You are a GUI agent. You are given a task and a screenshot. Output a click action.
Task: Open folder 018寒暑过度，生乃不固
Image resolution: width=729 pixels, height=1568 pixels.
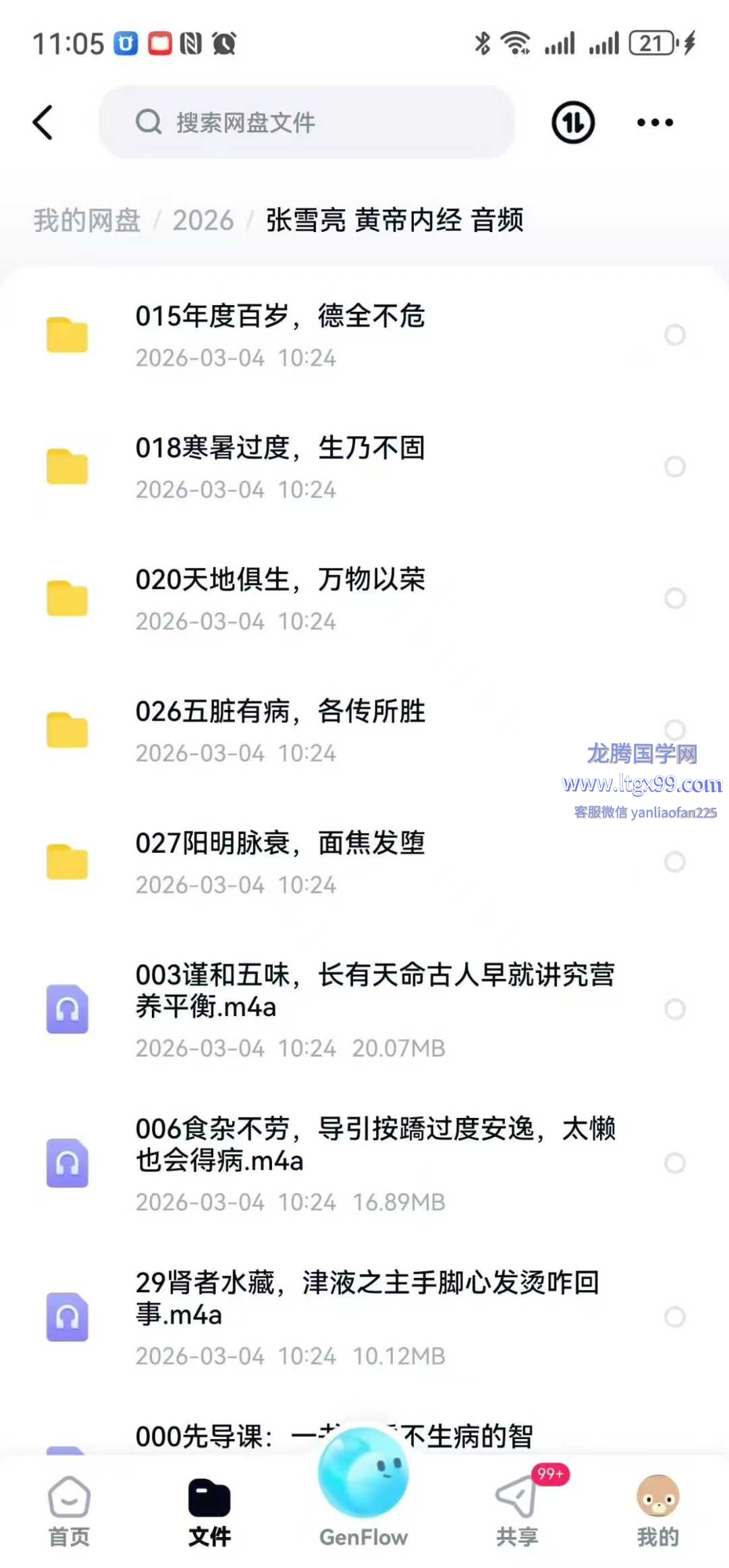click(280, 467)
